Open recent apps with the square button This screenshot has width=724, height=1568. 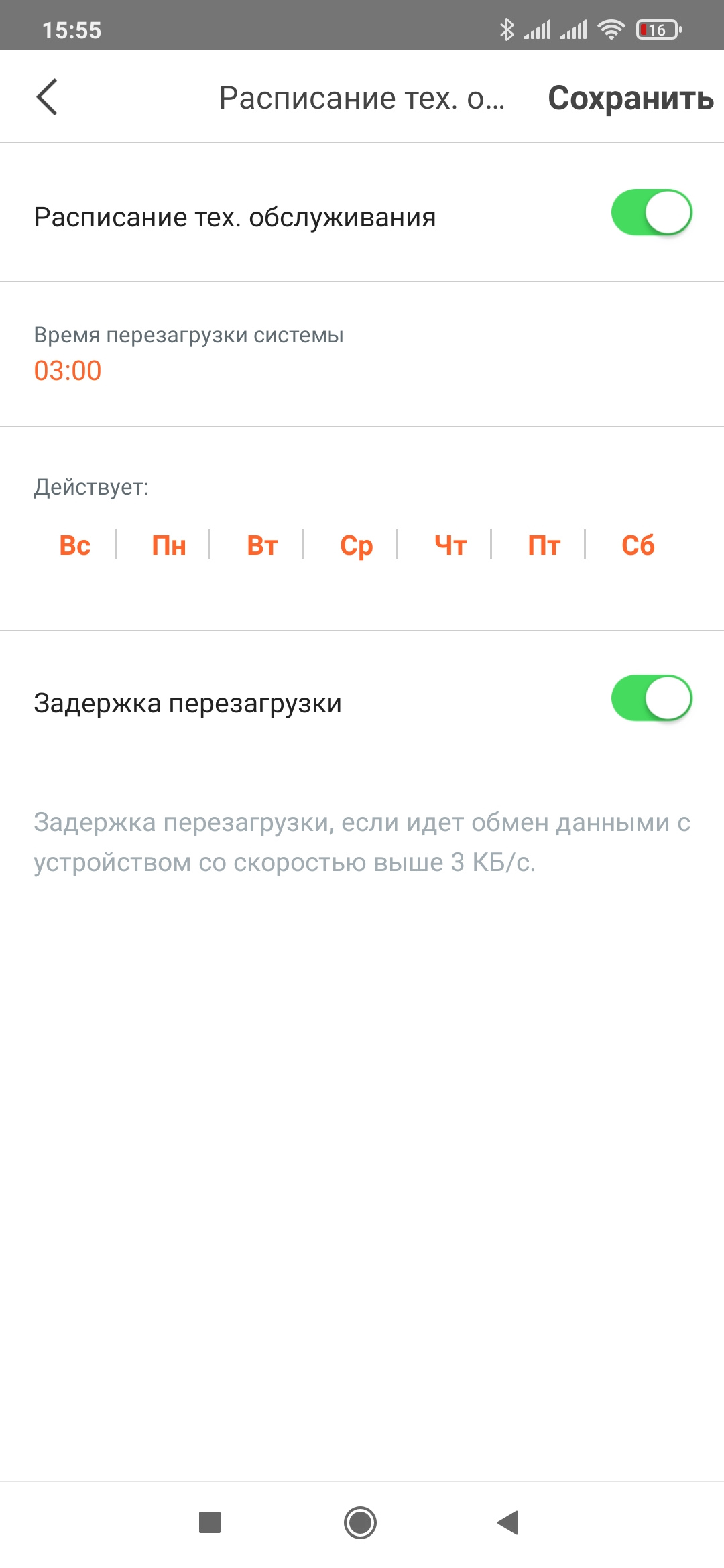[x=210, y=1522]
